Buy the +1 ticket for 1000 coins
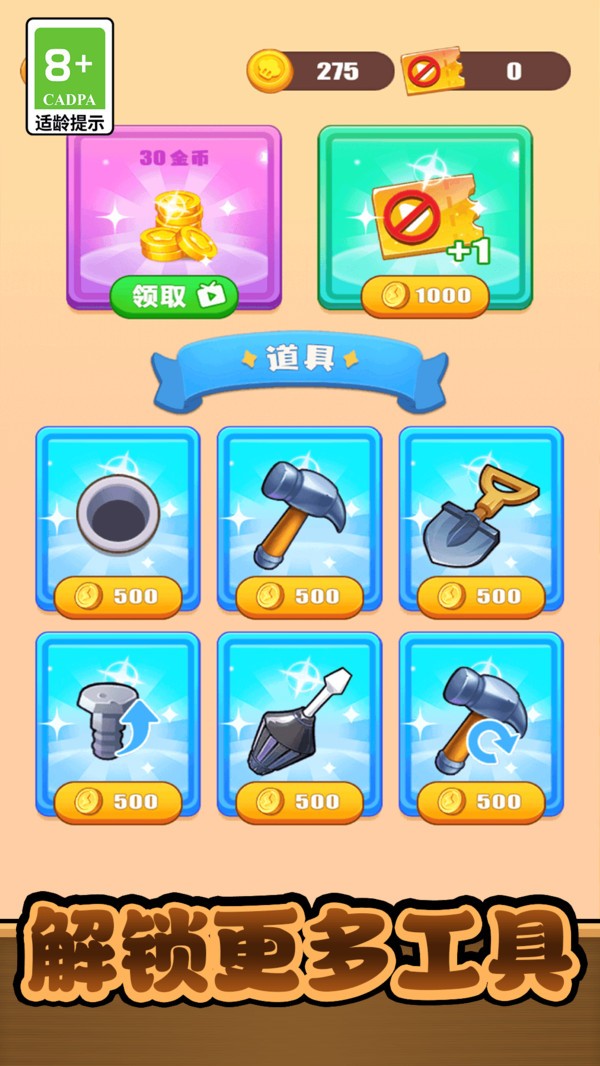This screenshot has width=600, height=1066. pyautogui.click(x=425, y=296)
